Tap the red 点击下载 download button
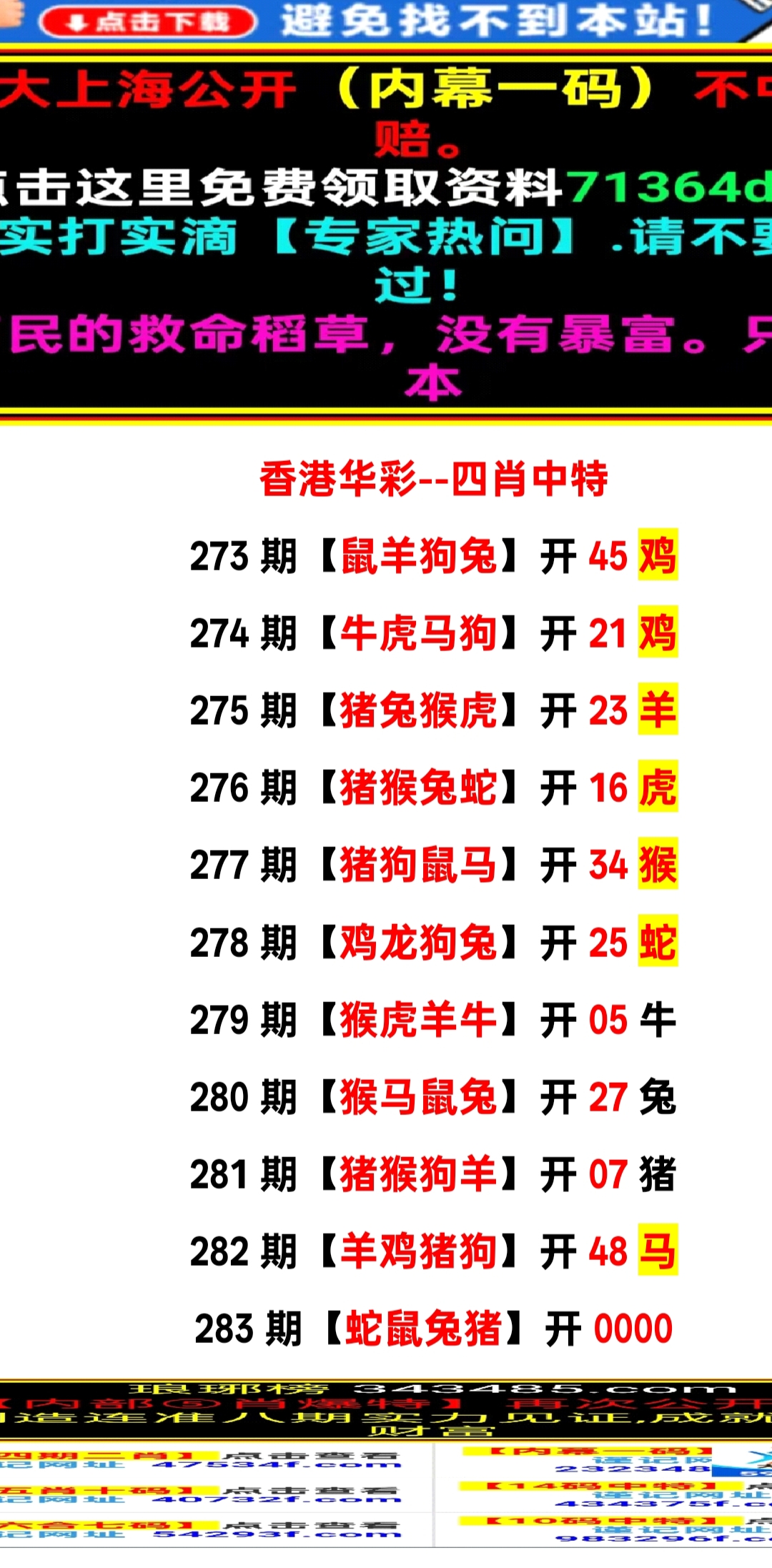Screen dimensions: 772x1568 click(x=147, y=22)
